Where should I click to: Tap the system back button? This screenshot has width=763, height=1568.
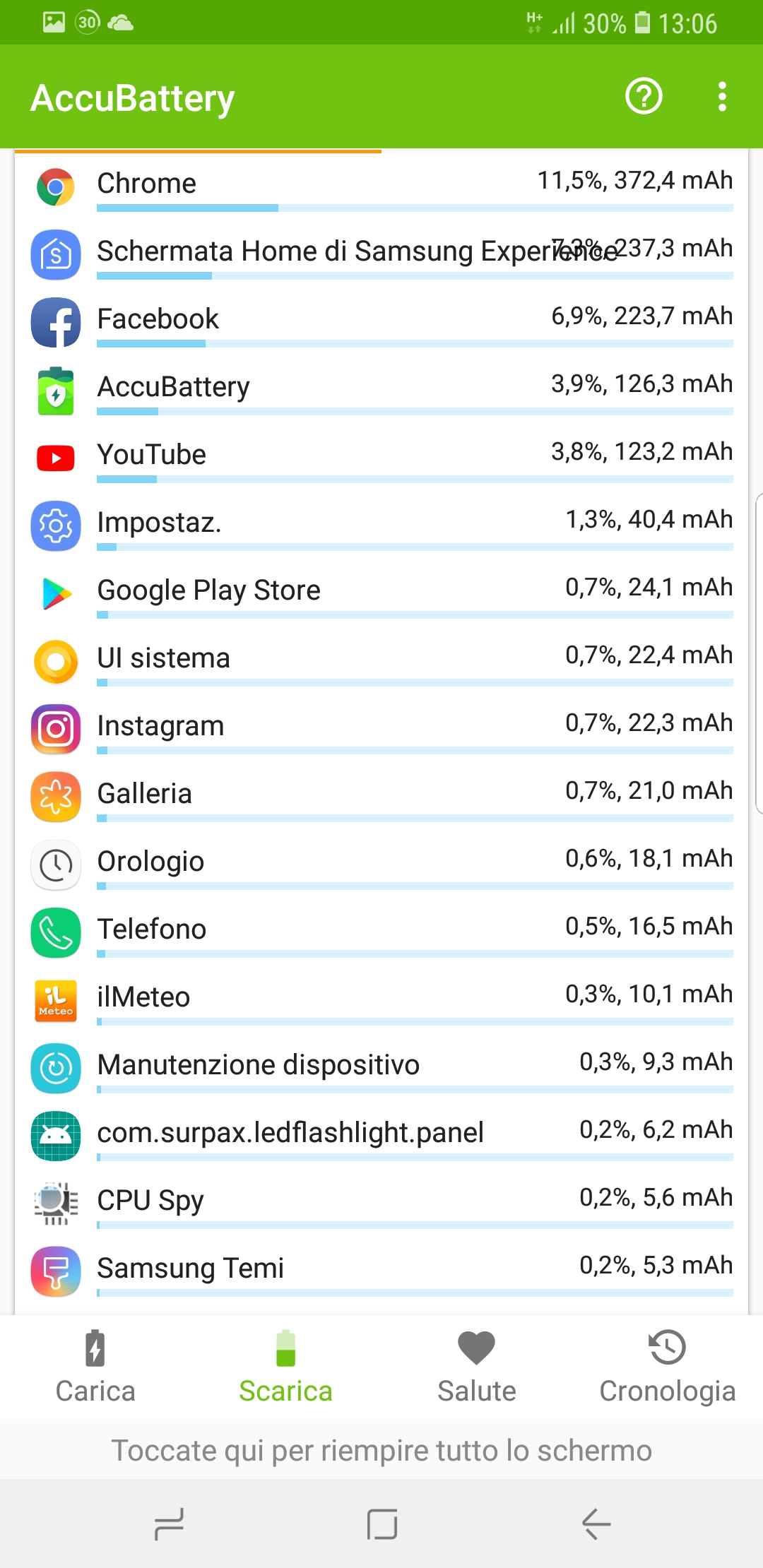point(596,1524)
